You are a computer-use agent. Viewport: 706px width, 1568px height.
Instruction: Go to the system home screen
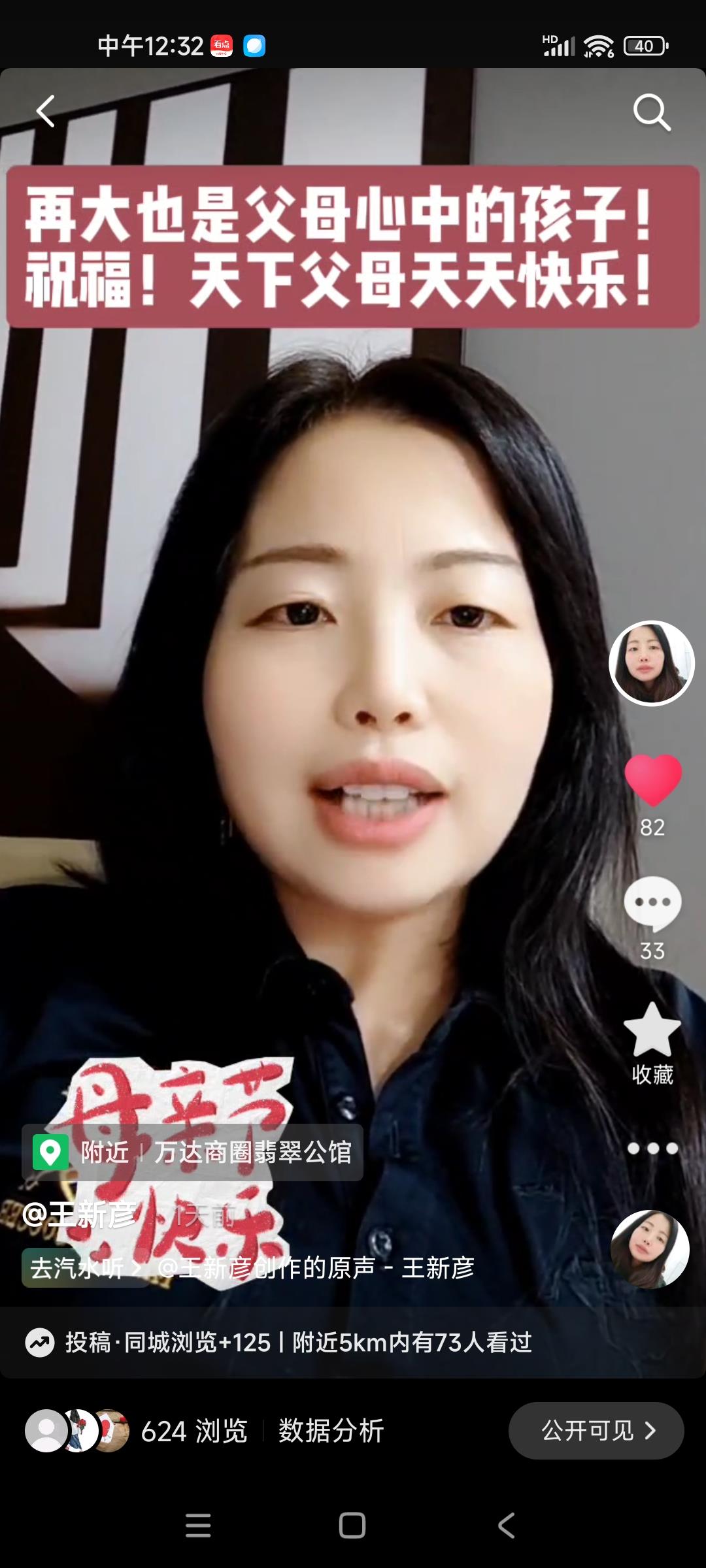click(x=352, y=1526)
